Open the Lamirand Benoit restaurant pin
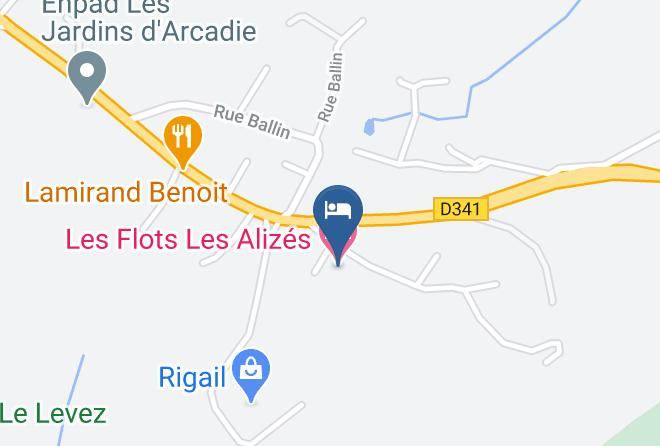This screenshot has width=660, height=446. point(183,142)
